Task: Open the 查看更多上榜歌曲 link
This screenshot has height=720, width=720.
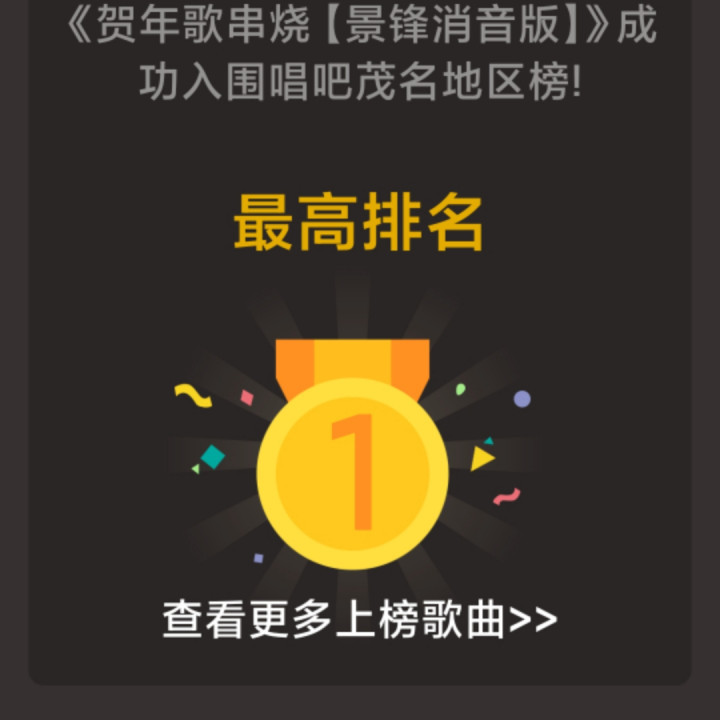Action: (x=360, y=619)
